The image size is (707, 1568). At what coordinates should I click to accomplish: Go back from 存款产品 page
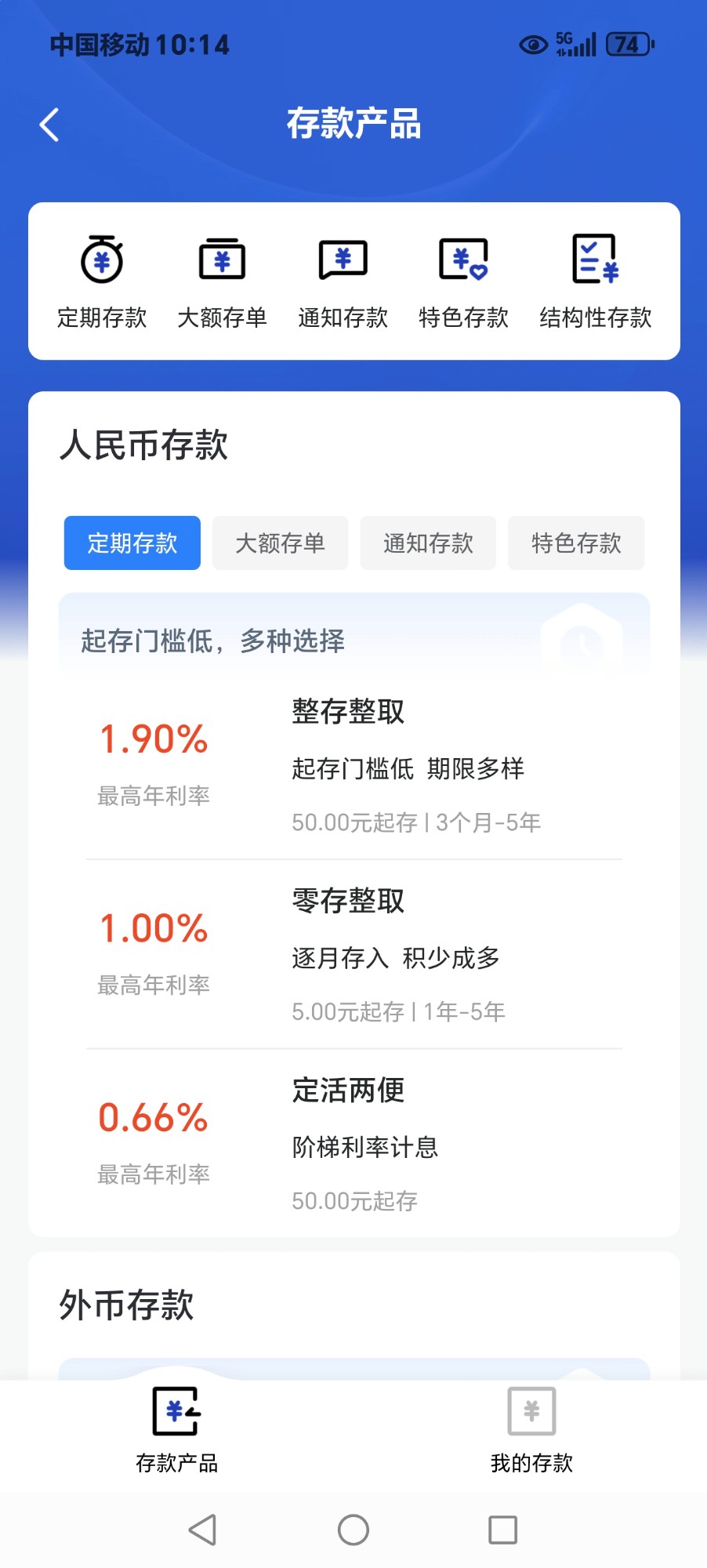tap(49, 125)
